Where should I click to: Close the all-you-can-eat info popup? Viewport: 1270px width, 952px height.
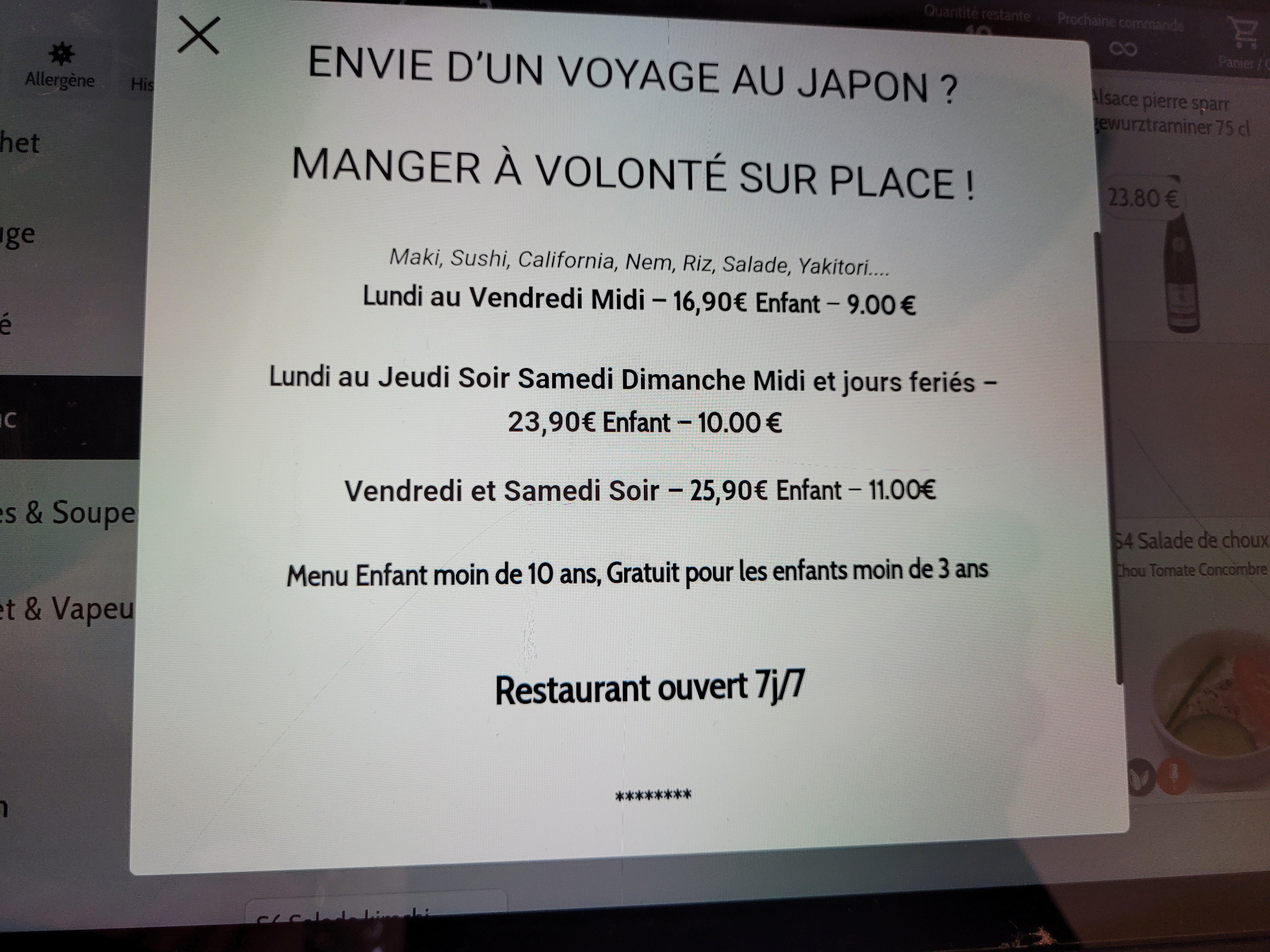(199, 36)
